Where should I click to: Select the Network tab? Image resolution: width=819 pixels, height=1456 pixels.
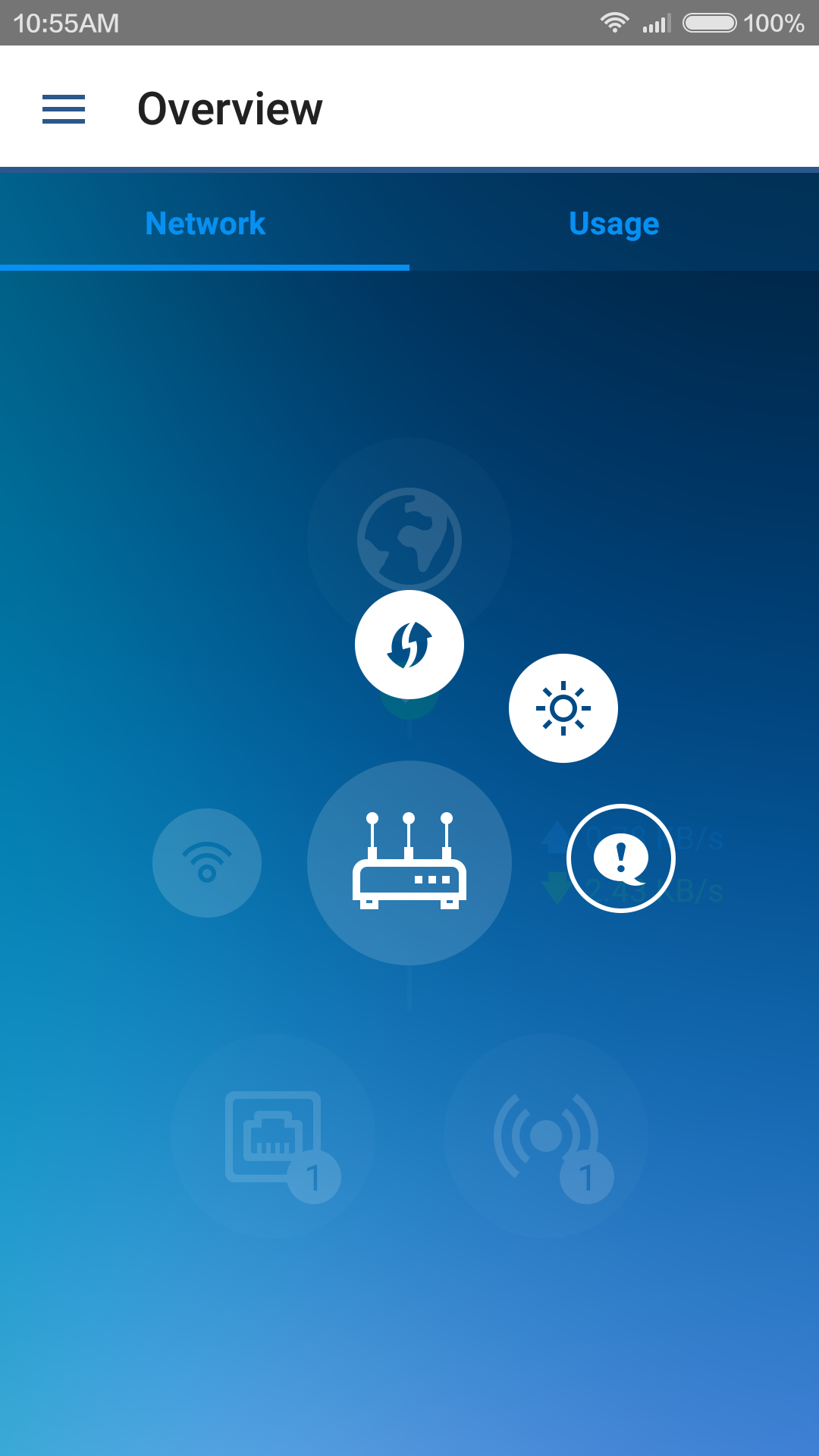pos(205,223)
